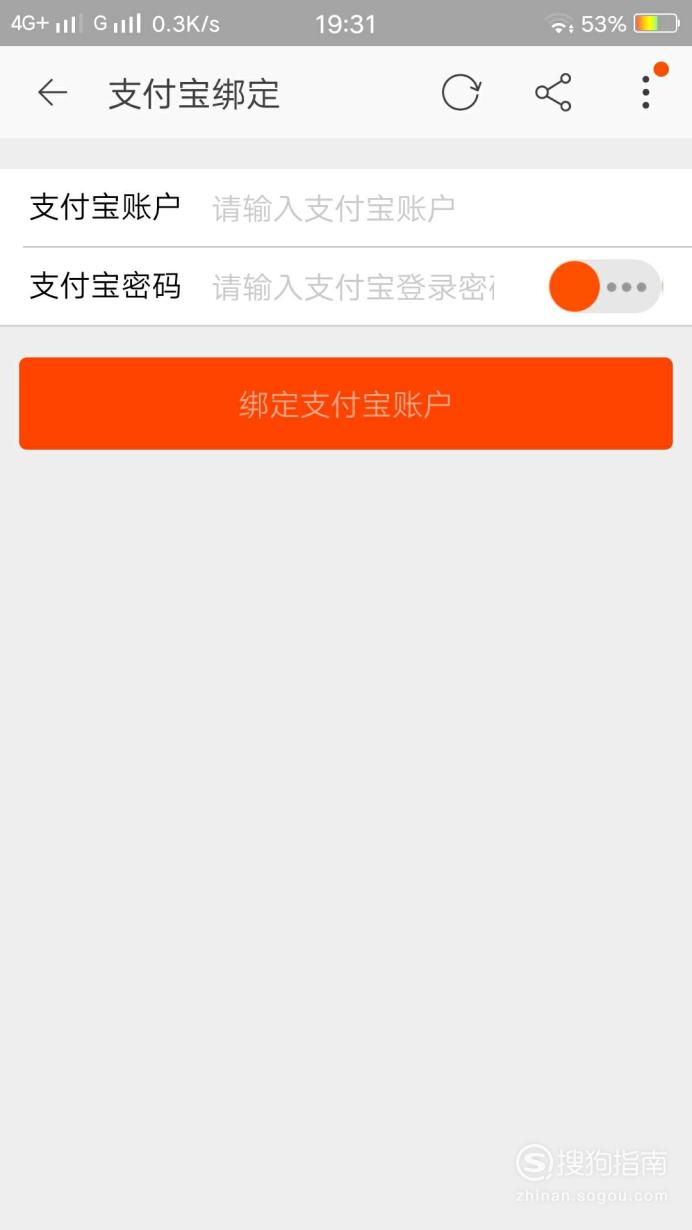Focus the 支付宝密码 password field
692x1230 pixels.
376,287
